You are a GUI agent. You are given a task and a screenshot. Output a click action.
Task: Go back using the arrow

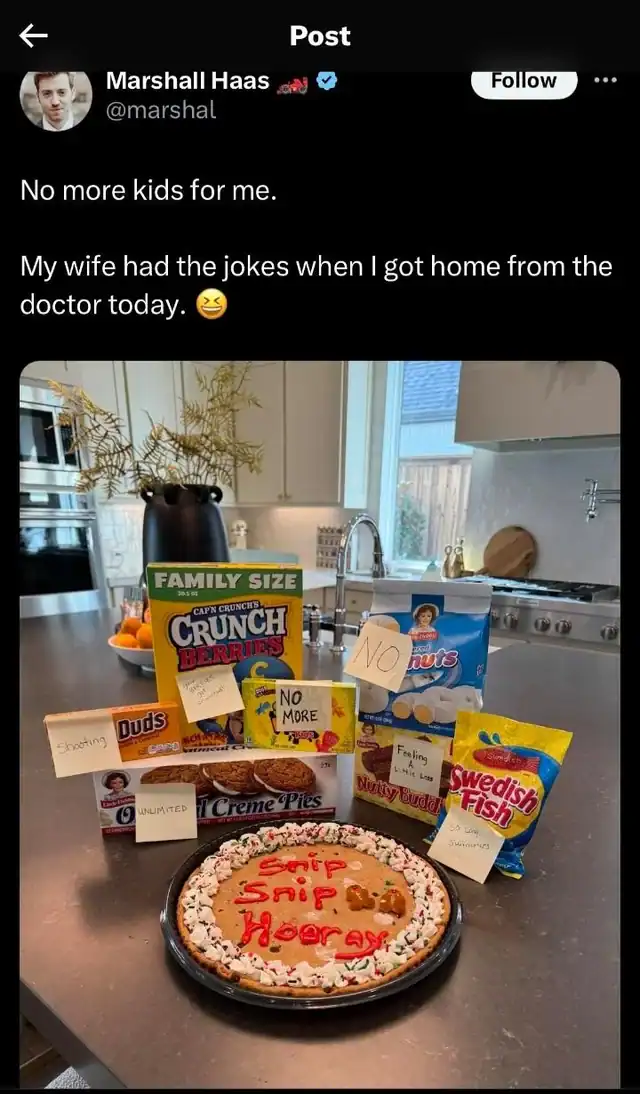(x=34, y=36)
